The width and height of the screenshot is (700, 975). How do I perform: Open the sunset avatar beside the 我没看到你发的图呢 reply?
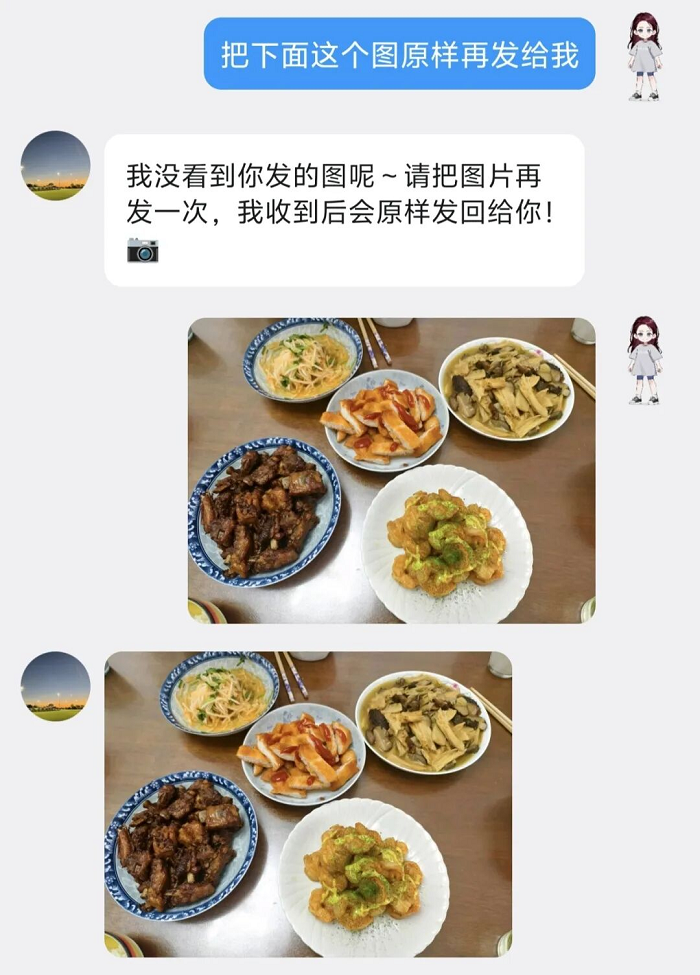pos(56,166)
